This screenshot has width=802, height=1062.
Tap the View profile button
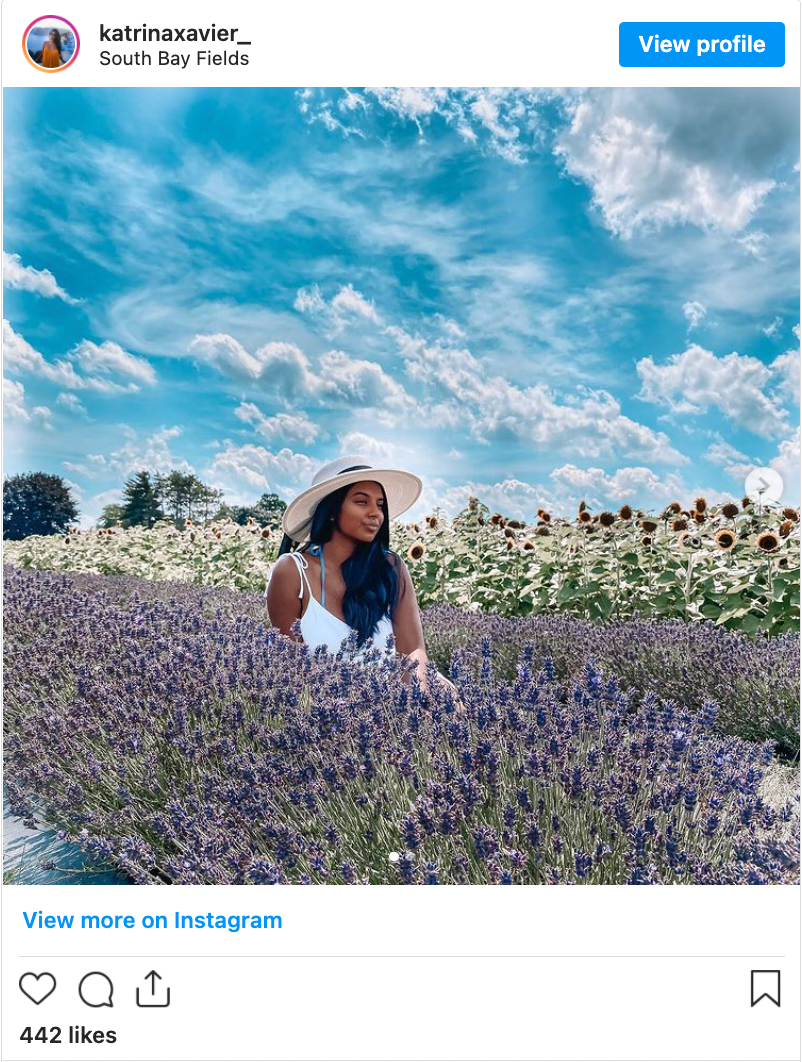[701, 44]
